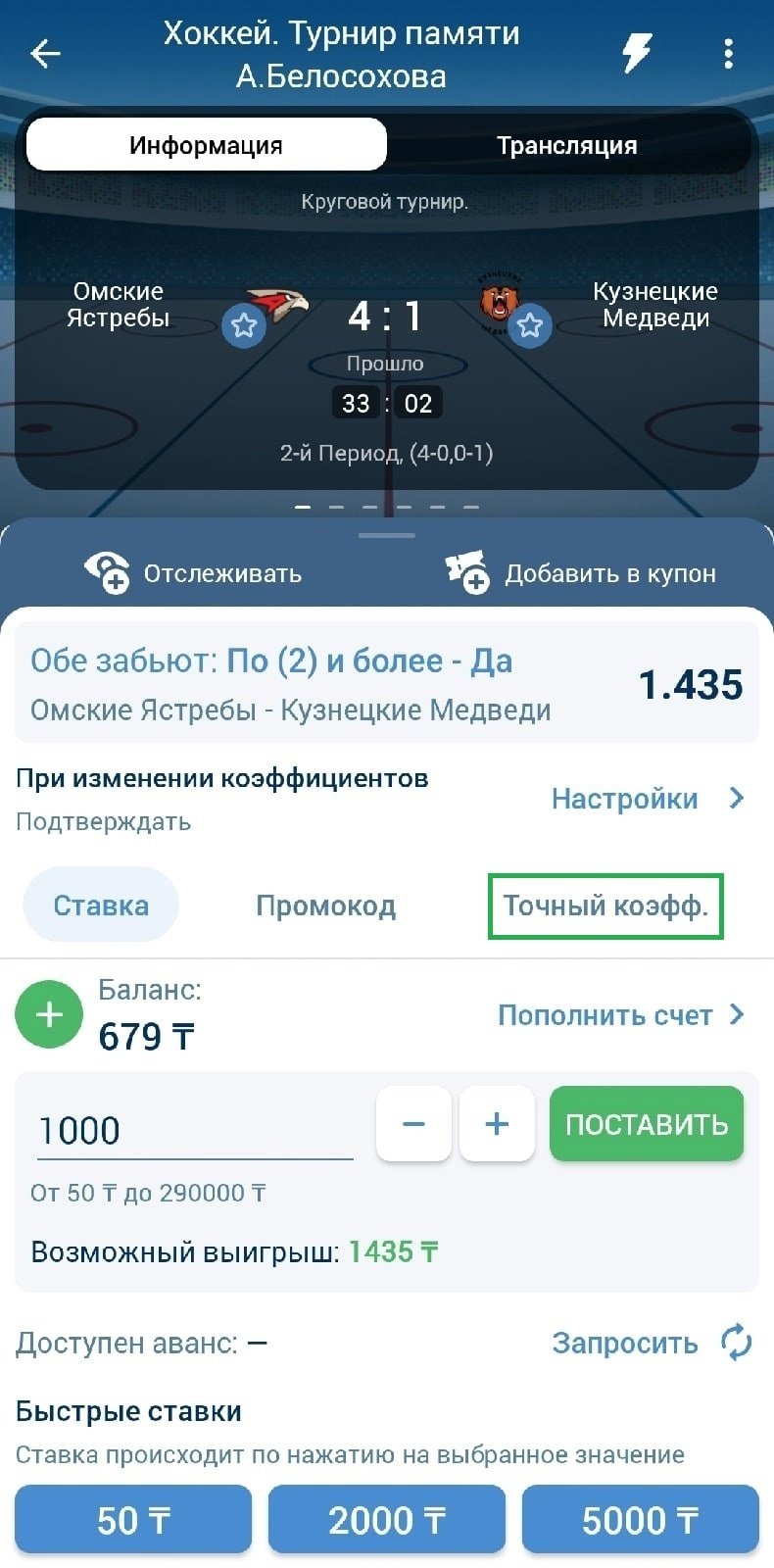Screen dimensions: 774x1568
Task: Place the bet with ПОСТАВИТЬ
Action: point(647,1124)
